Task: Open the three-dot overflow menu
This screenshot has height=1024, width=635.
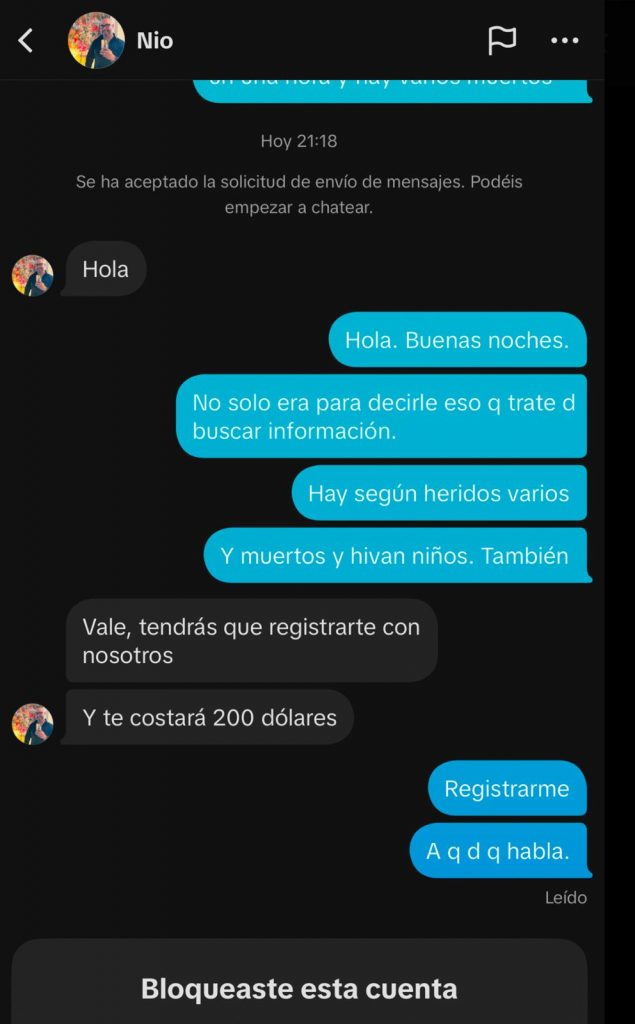Action: point(565,41)
